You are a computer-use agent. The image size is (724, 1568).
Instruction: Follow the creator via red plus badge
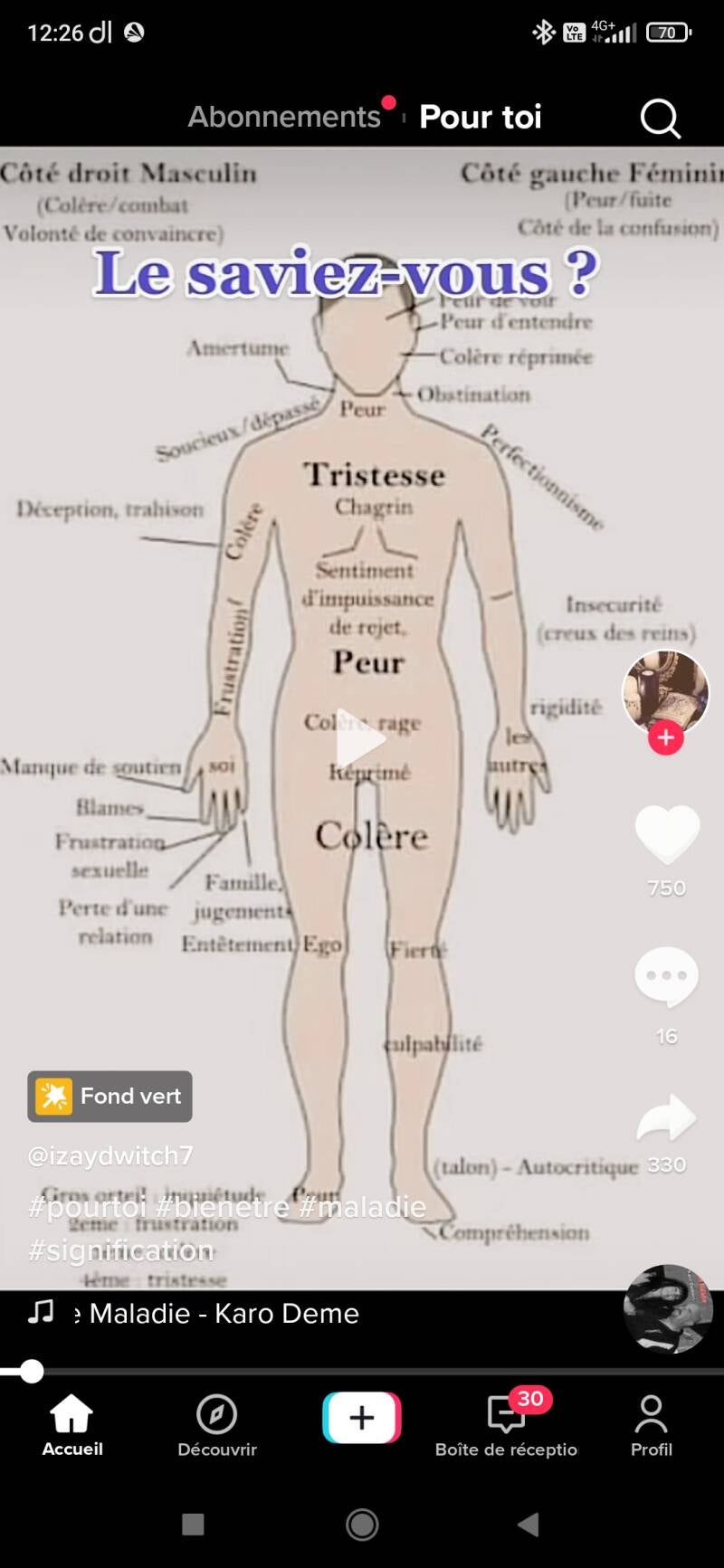pos(665,738)
